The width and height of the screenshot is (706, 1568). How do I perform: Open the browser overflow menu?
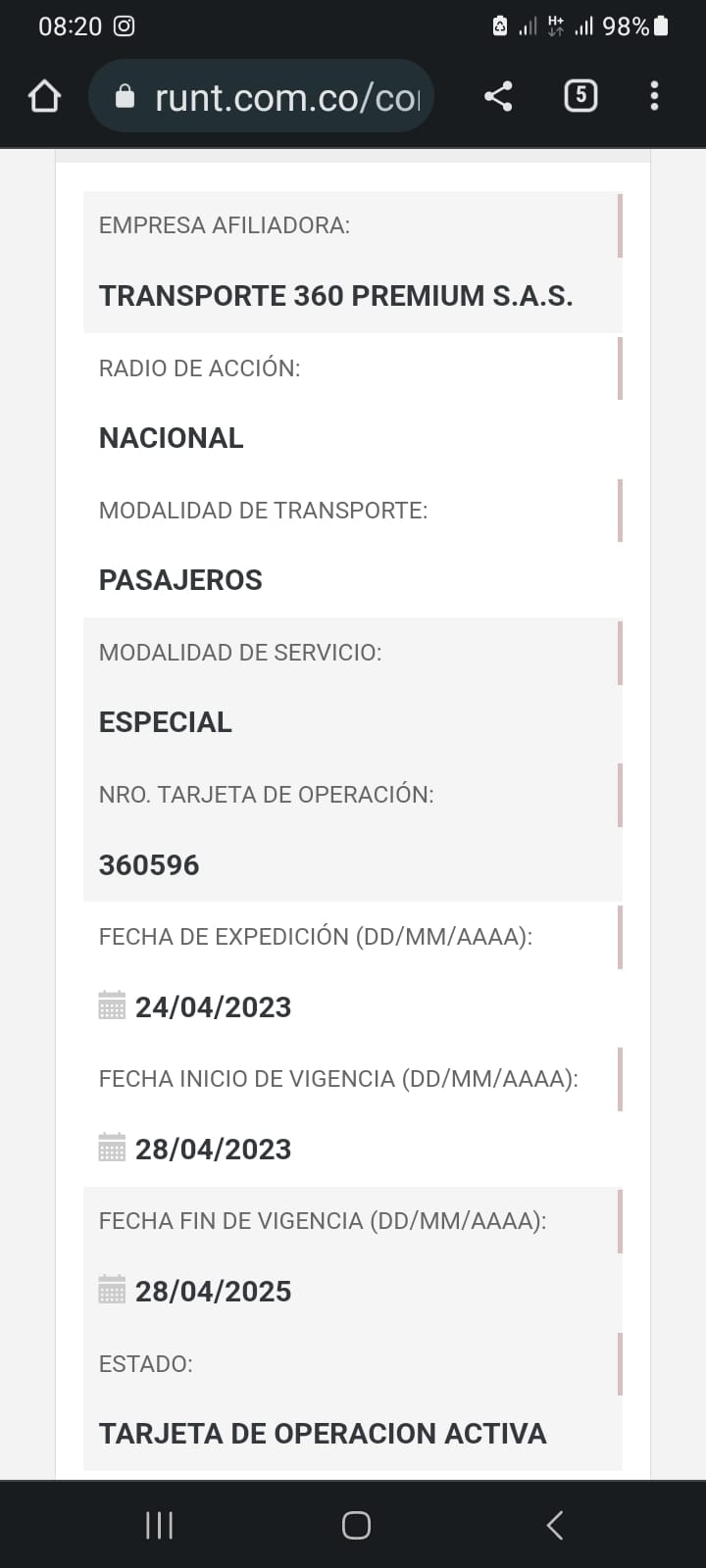[x=654, y=96]
